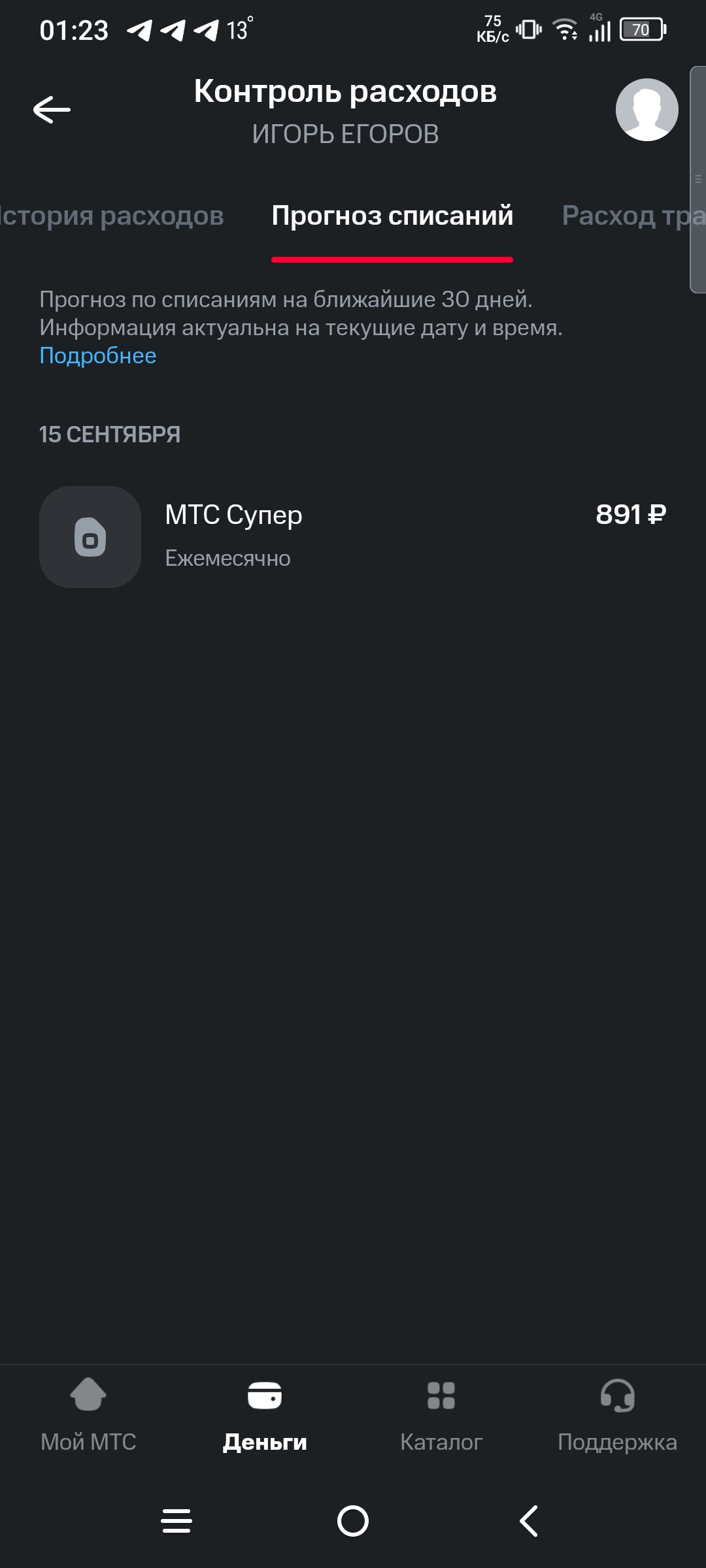Select the Прогноз списаний tab
Viewport: 706px width, 1568px height.
coord(392,216)
